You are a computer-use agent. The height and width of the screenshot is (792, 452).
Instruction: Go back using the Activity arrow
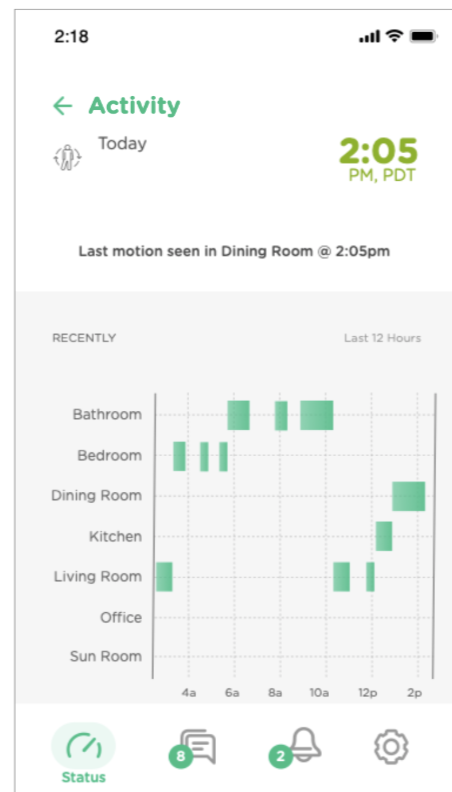63,106
